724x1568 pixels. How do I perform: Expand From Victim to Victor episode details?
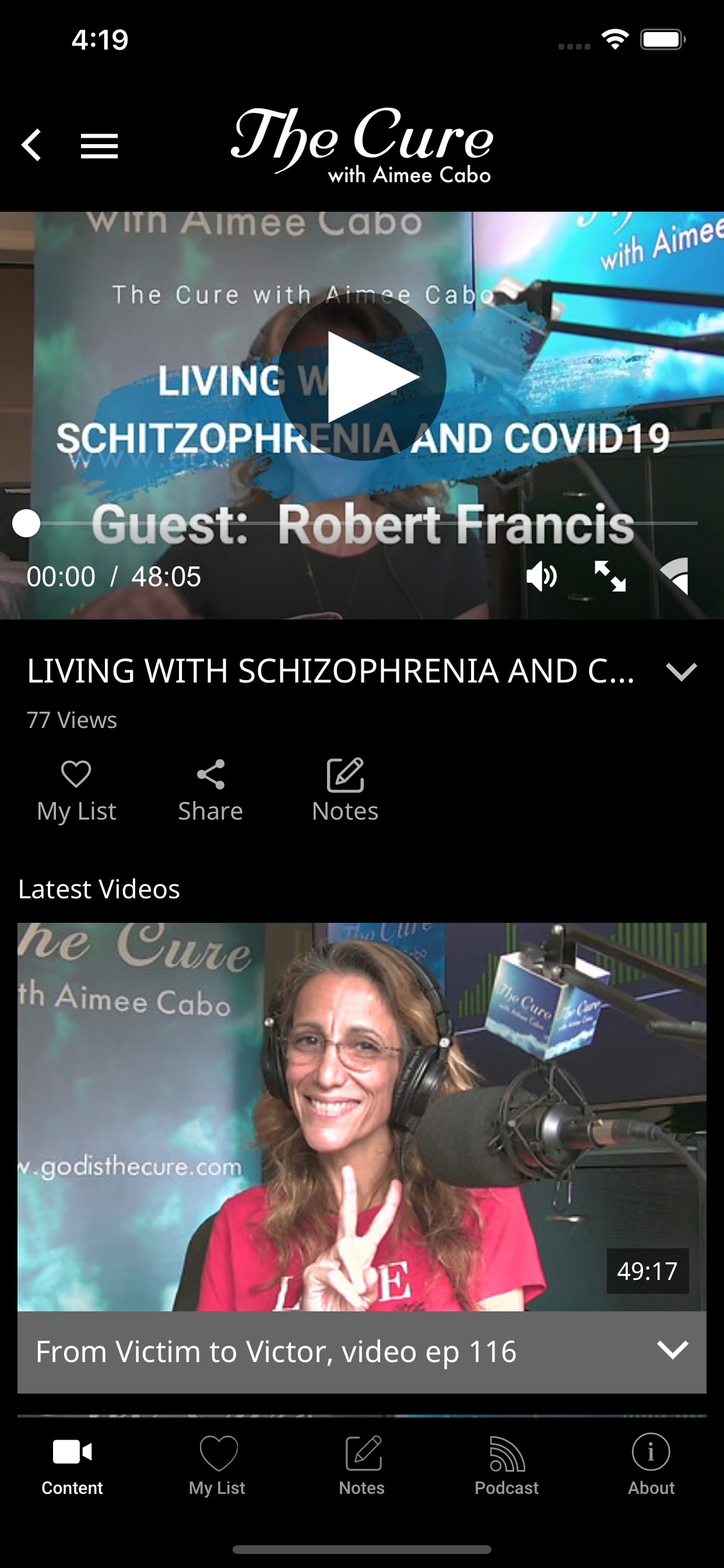coord(673,1350)
